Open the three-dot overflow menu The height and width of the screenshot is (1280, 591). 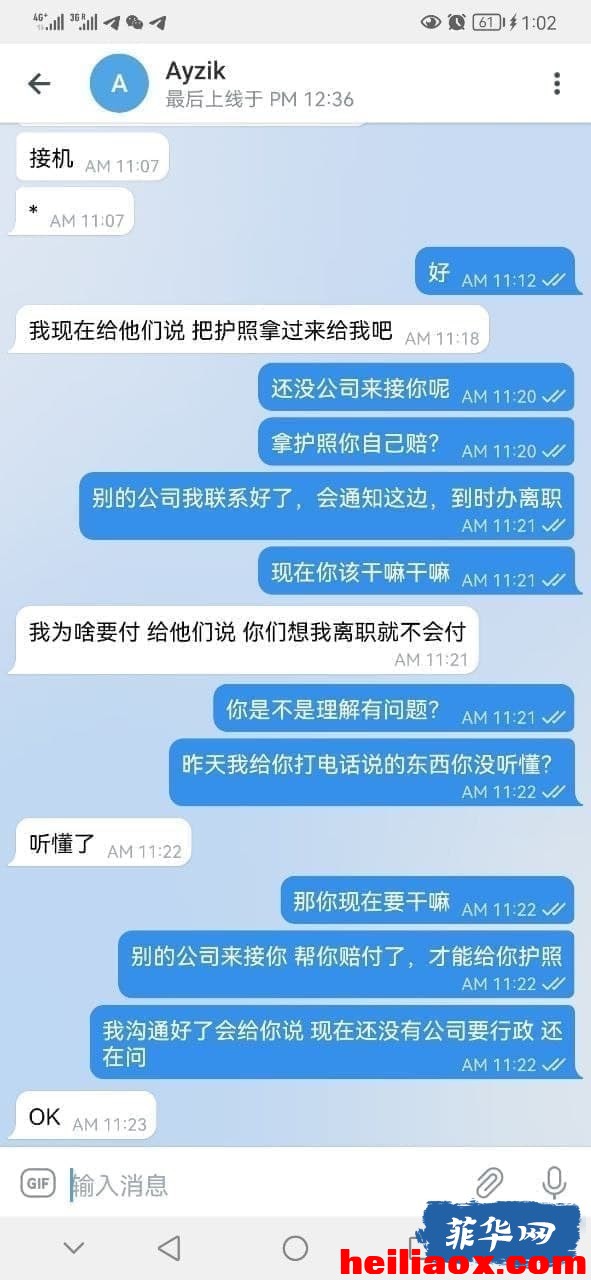click(x=557, y=84)
